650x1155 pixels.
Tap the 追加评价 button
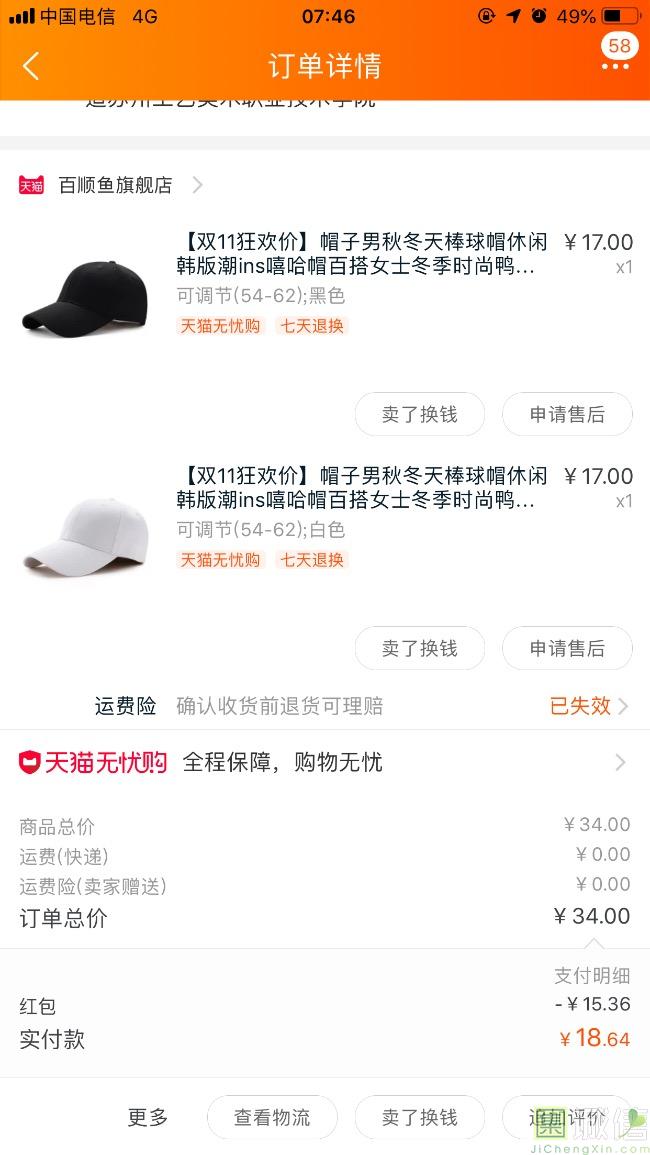click(567, 1117)
